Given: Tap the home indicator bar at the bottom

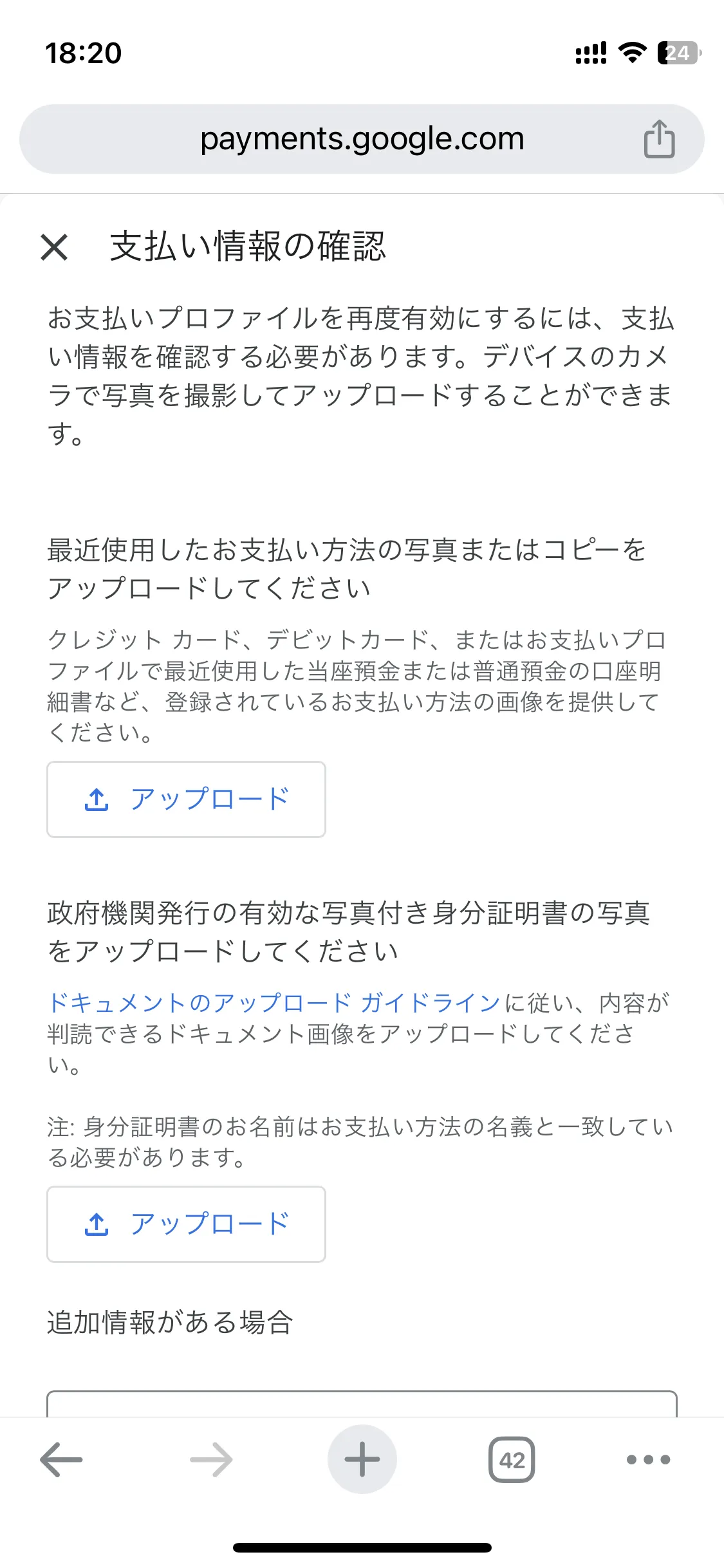Looking at the screenshot, I should [362, 1547].
